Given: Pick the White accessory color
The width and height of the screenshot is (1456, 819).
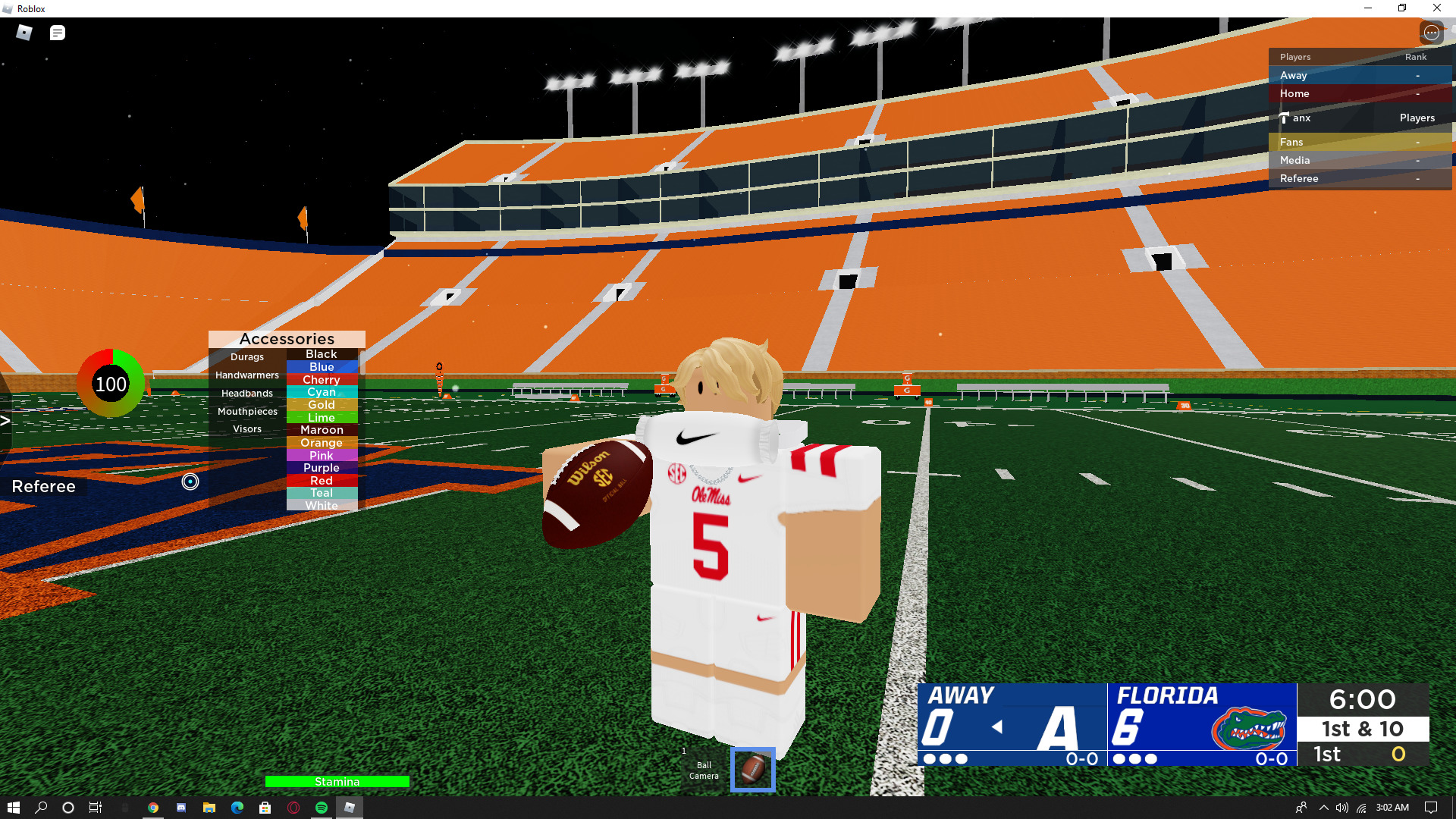Looking at the screenshot, I should click(x=322, y=506).
